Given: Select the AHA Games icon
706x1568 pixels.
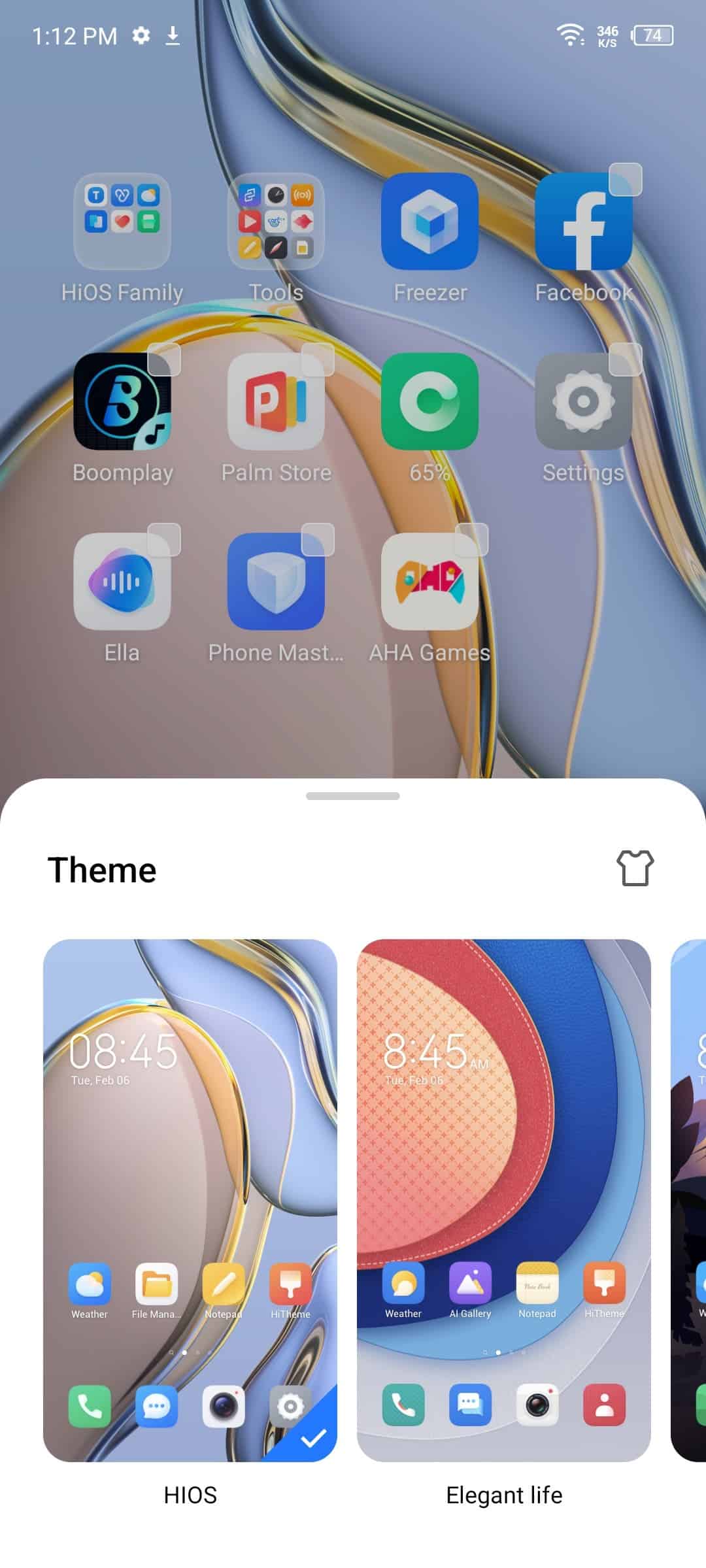Looking at the screenshot, I should (x=429, y=581).
